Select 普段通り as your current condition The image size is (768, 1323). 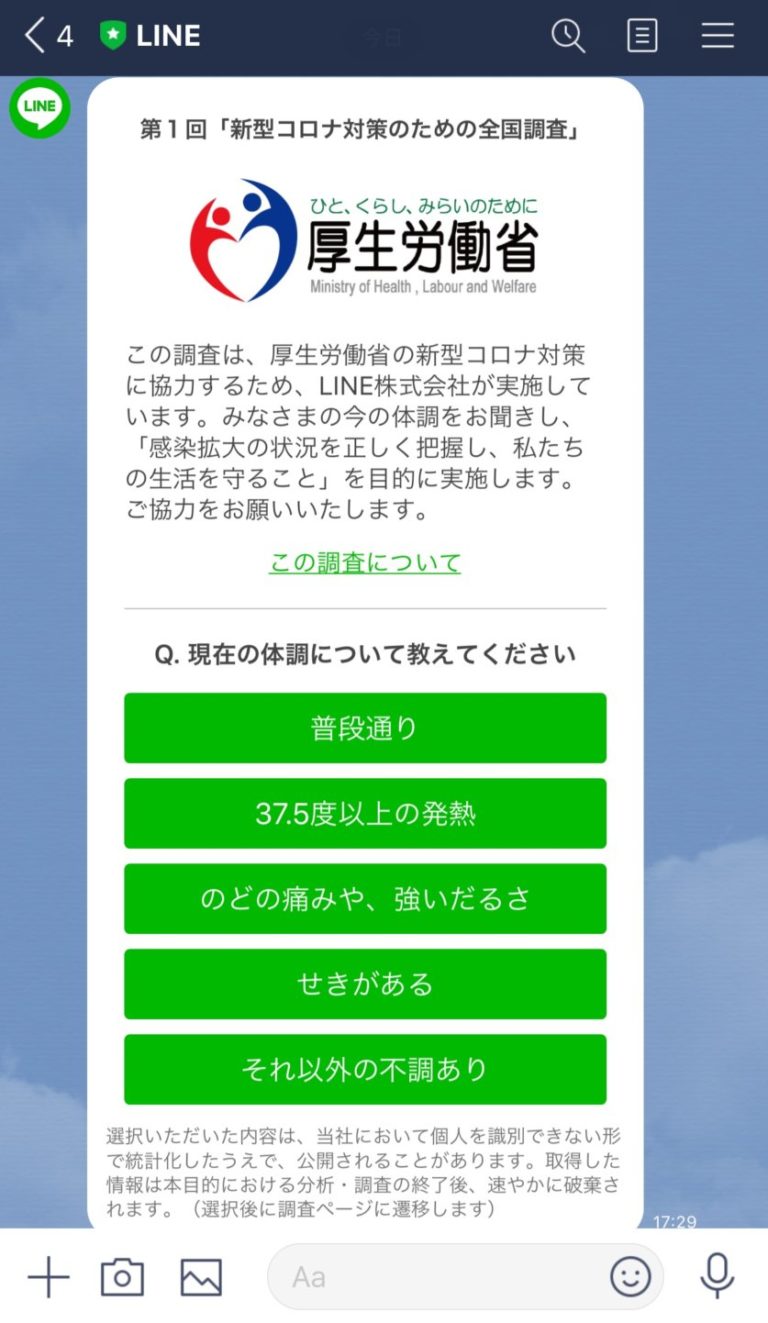(365, 728)
